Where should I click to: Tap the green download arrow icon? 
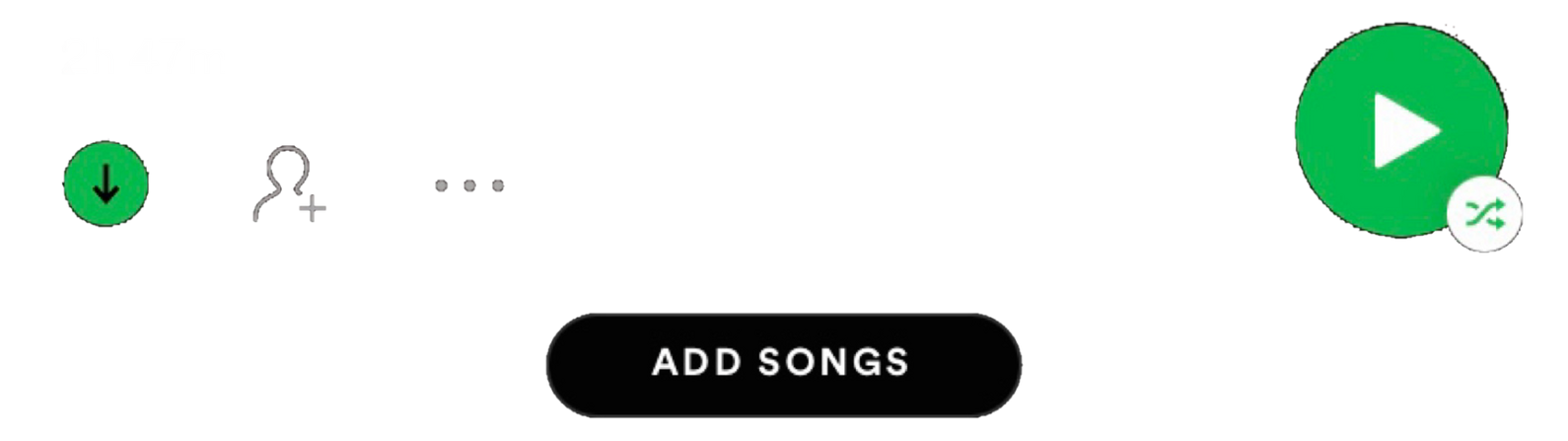106,184
